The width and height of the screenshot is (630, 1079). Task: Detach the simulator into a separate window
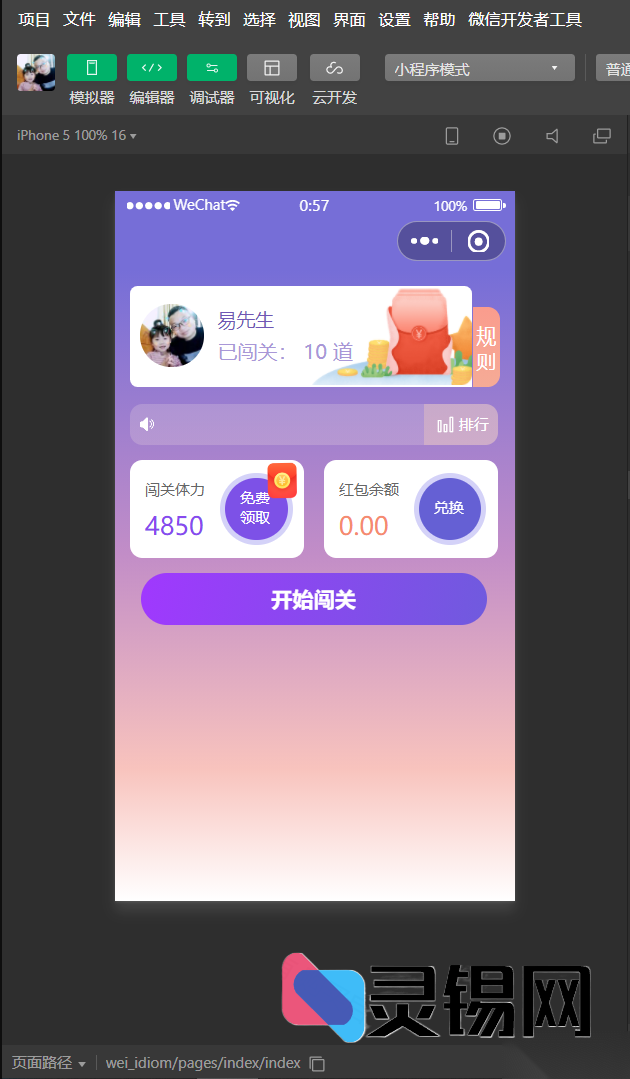[x=602, y=136]
